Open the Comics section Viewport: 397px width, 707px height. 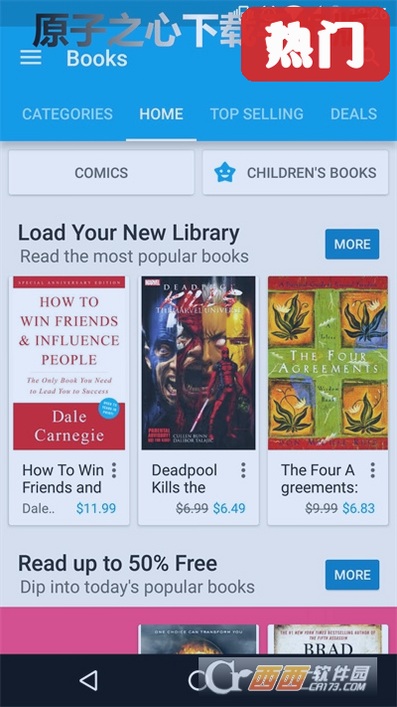102,173
